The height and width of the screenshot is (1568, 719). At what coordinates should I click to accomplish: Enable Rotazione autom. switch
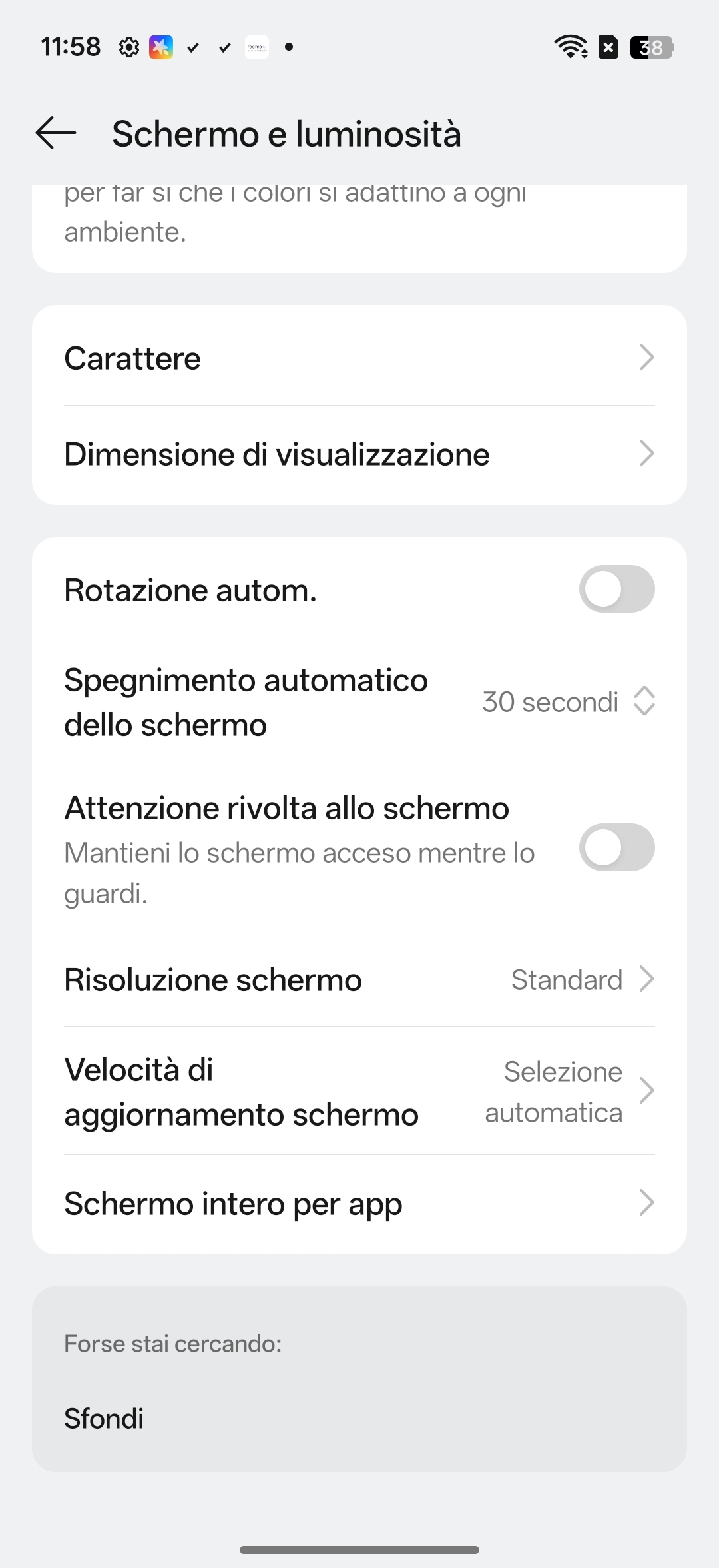[x=616, y=589]
